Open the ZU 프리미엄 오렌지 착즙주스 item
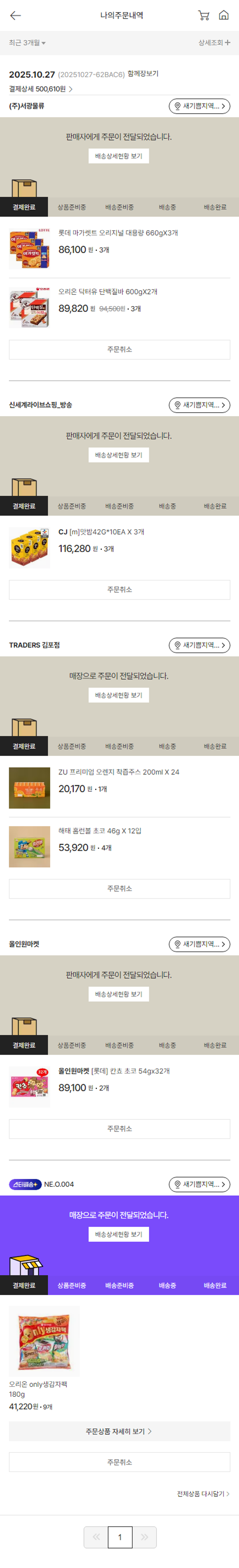 (x=119, y=772)
